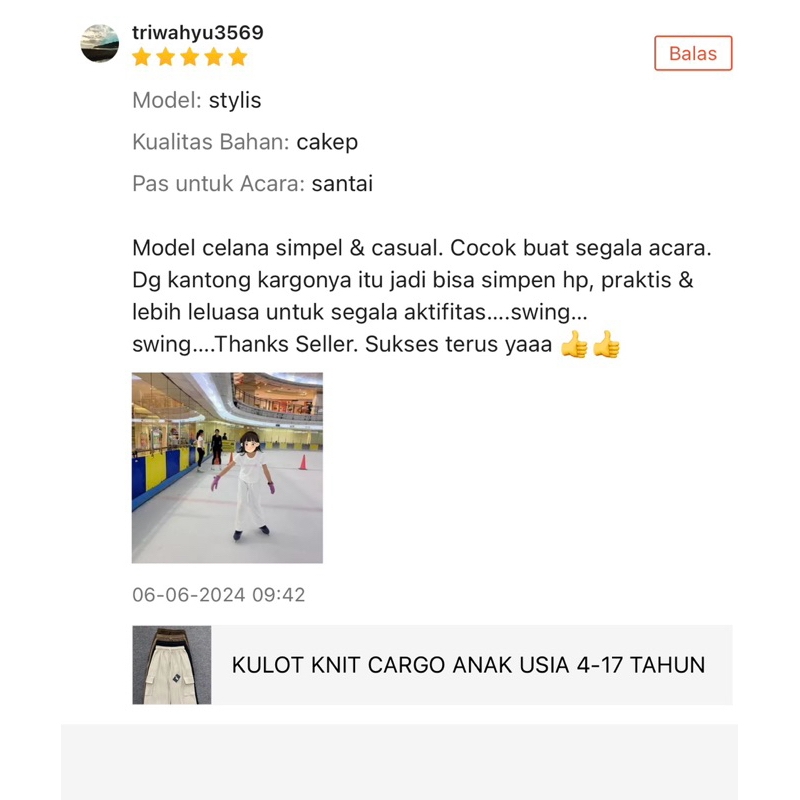Open the ice skating review photo
The image size is (800, 800).
click(x=227, y=468)
